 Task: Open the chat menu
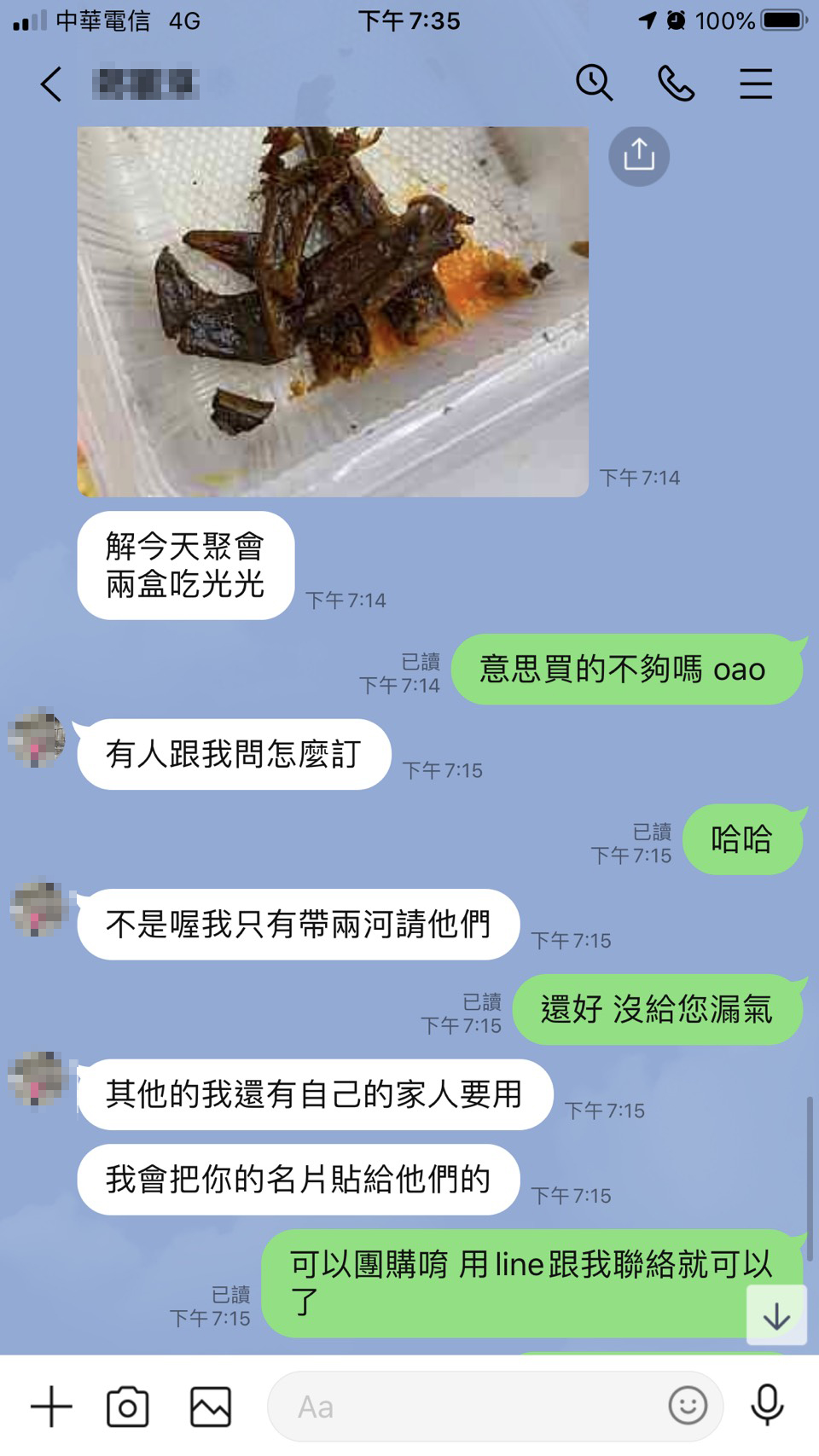[756, 84]
